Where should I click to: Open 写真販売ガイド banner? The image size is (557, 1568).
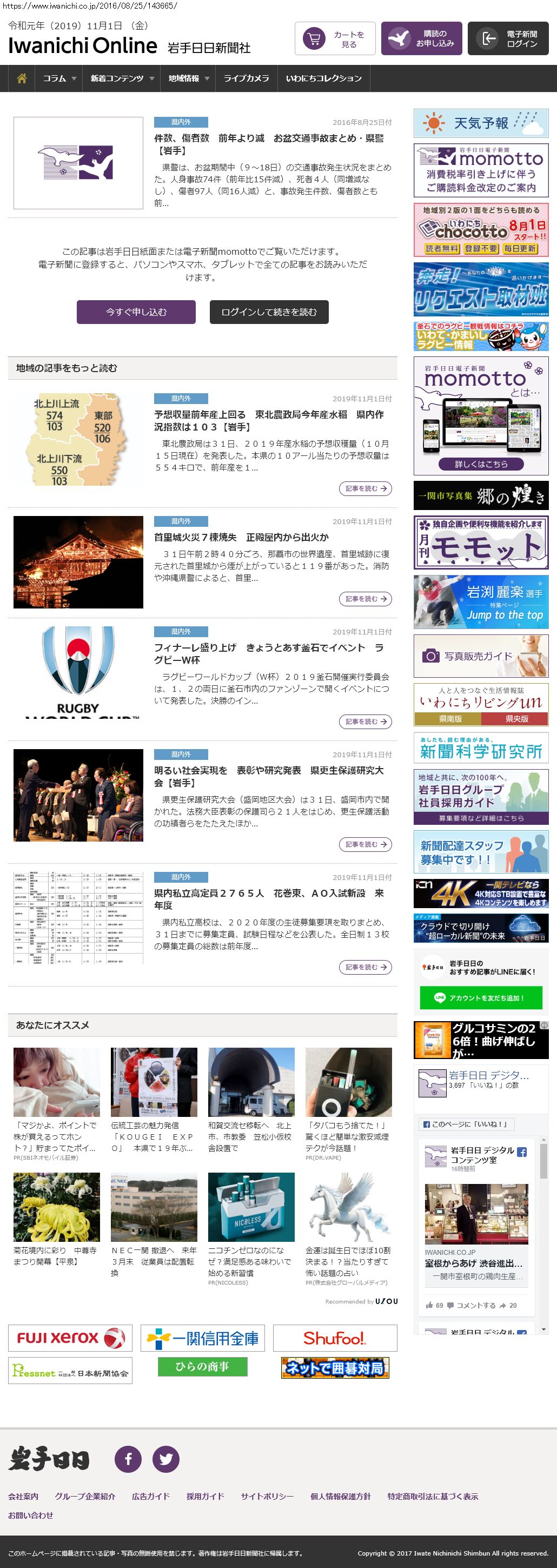480,656
